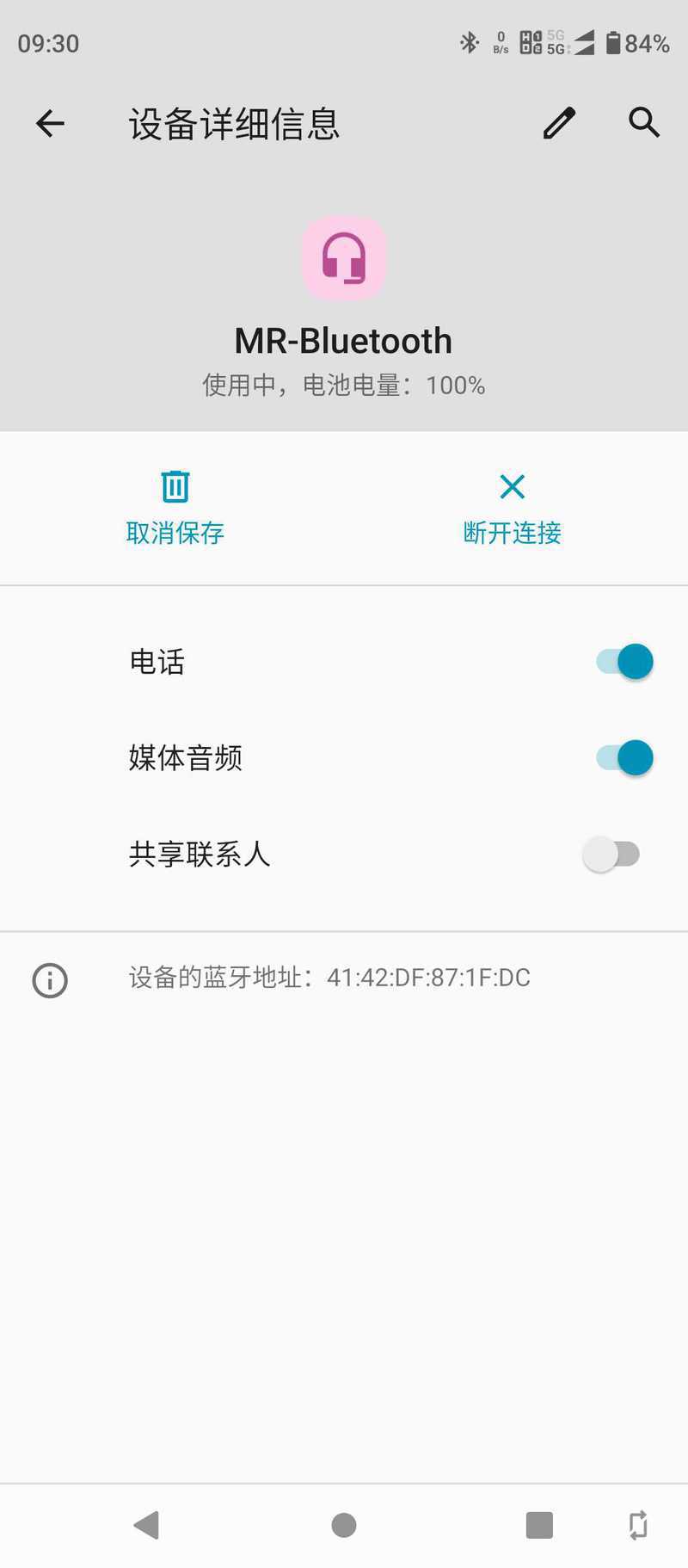Image resolution: width=688 pixels, height=1568 pixels.
Task: Go back from device details
Action: pyautogui.click(x=50, y=123)
